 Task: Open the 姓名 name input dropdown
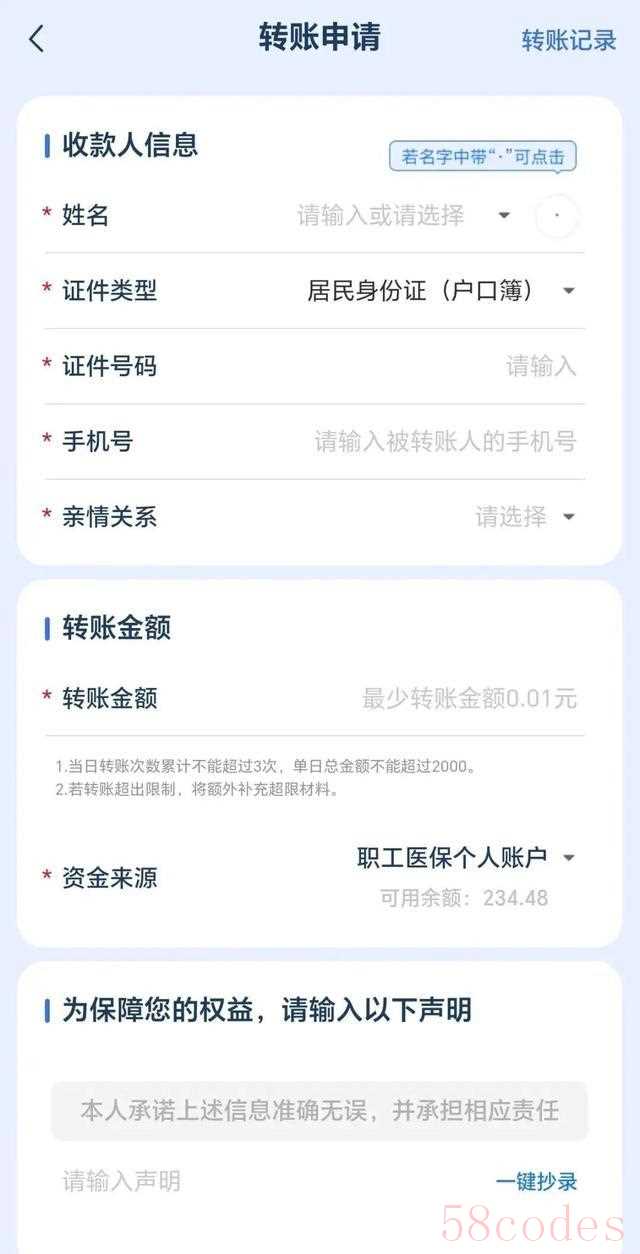403,215
